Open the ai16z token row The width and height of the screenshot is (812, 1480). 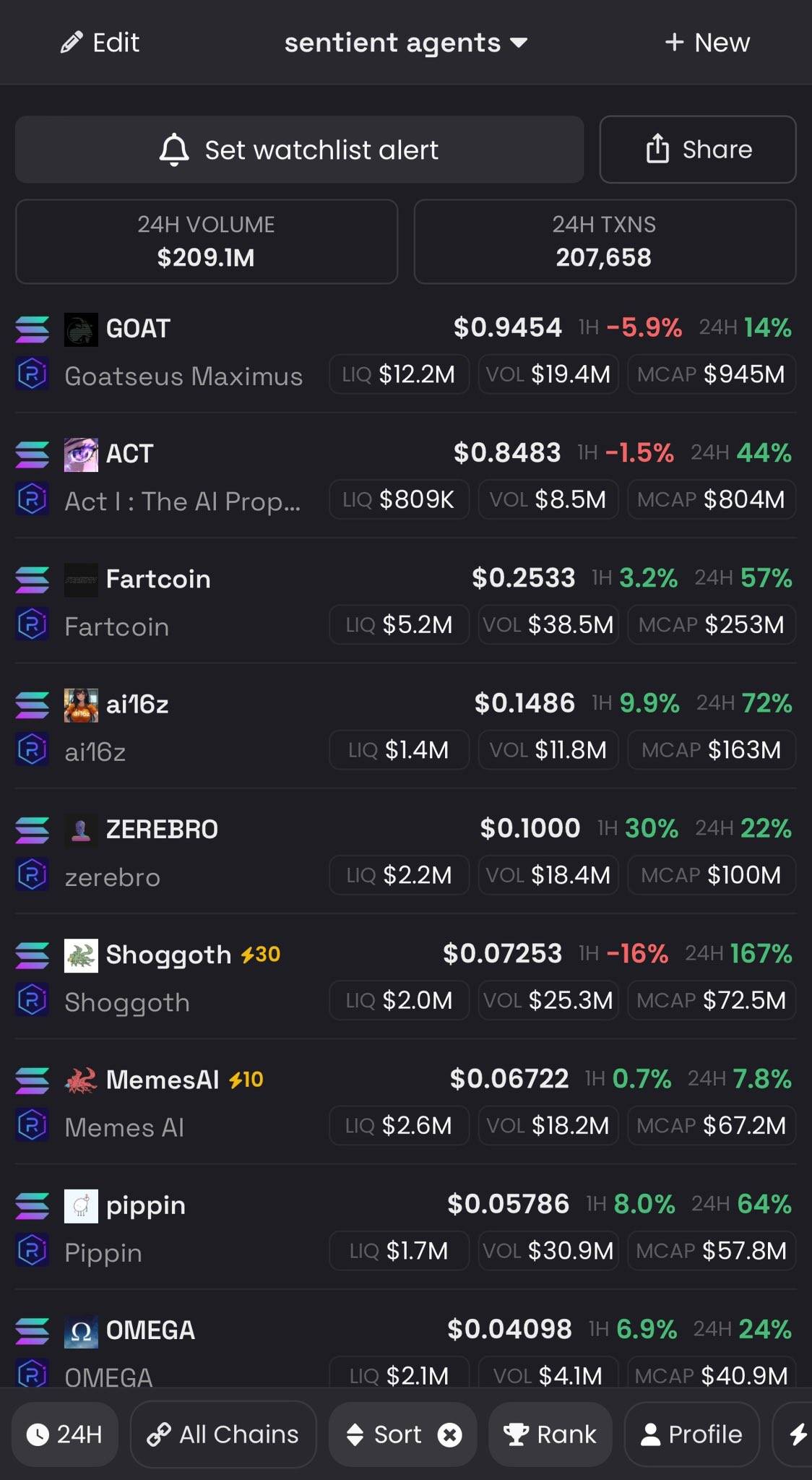[x=137, y=704]
